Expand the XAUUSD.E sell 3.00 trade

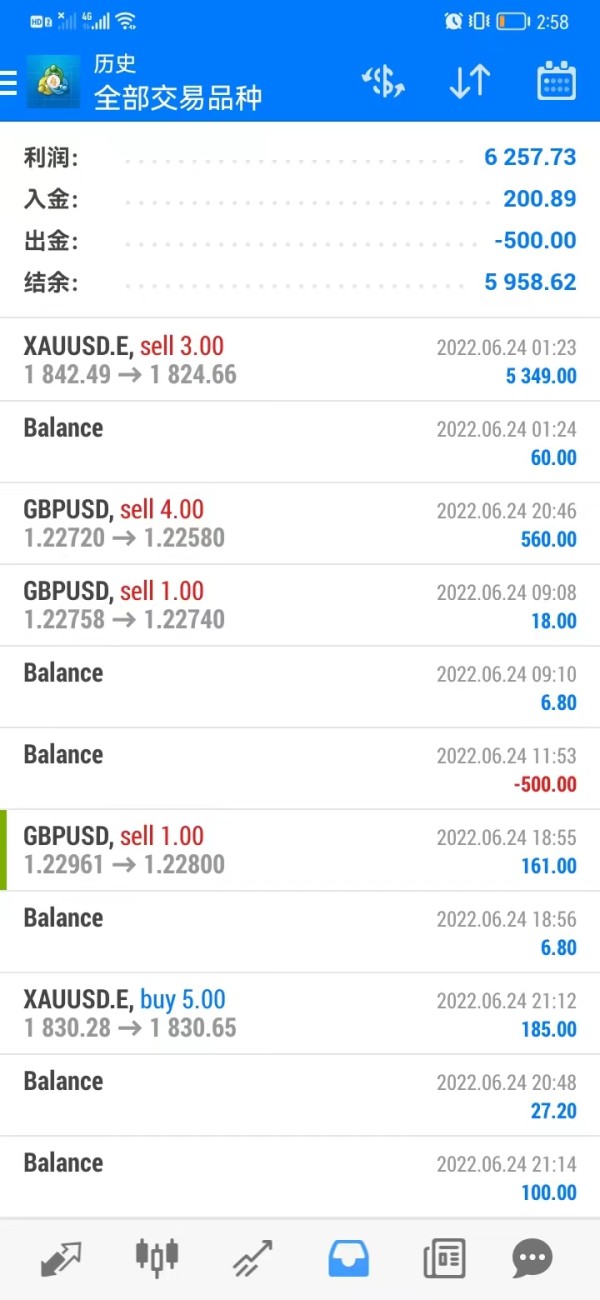[x=300, y=360]
